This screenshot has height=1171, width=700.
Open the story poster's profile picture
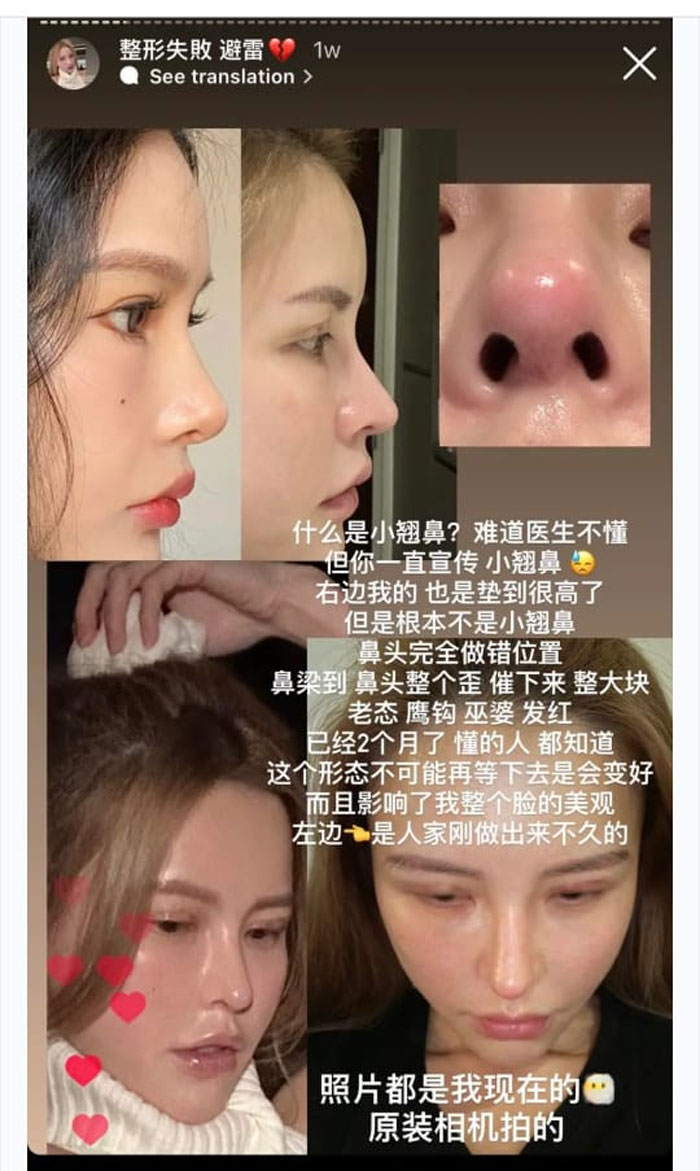pos(73,64)
